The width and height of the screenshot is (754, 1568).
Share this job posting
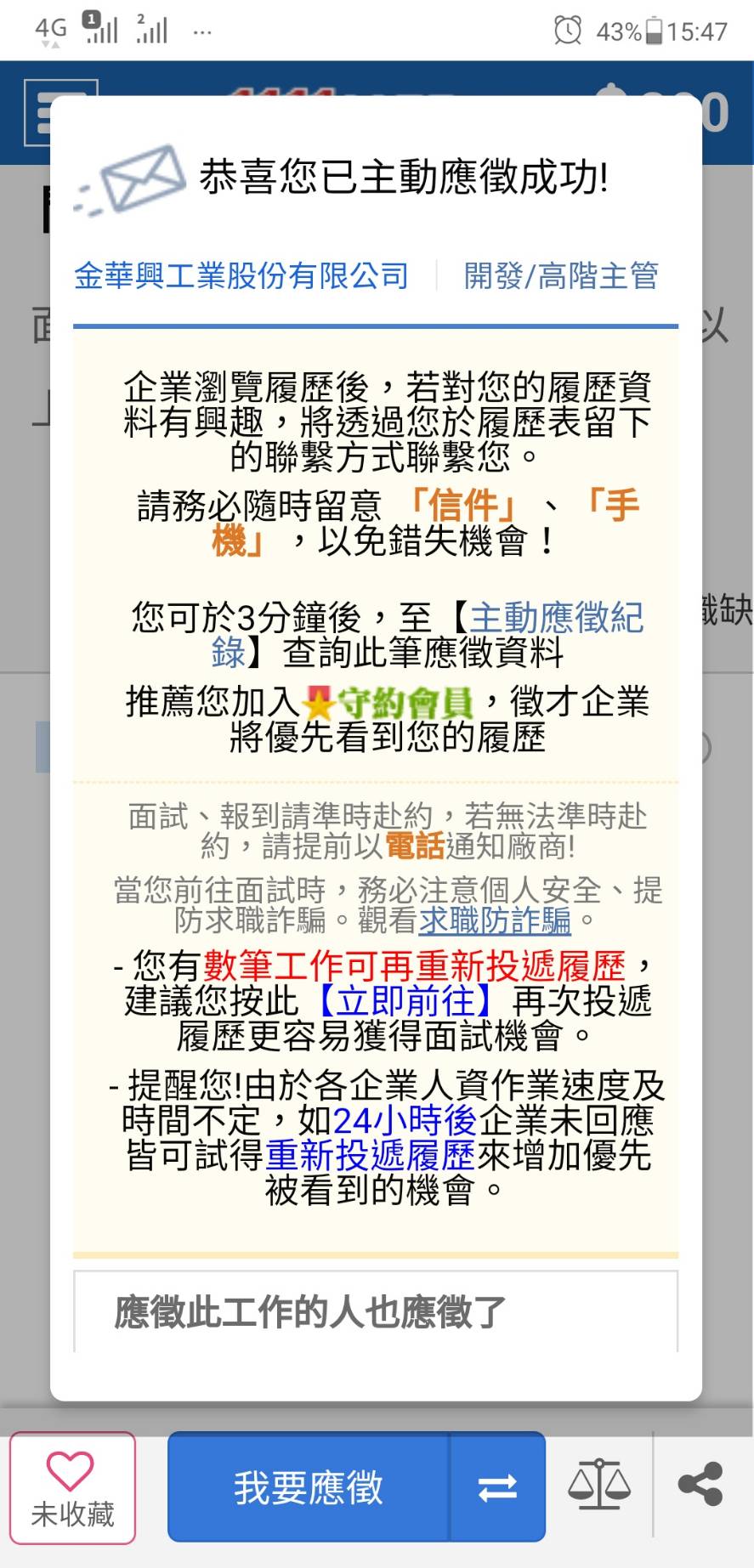pyautogui.click(x=700, y=1484)
